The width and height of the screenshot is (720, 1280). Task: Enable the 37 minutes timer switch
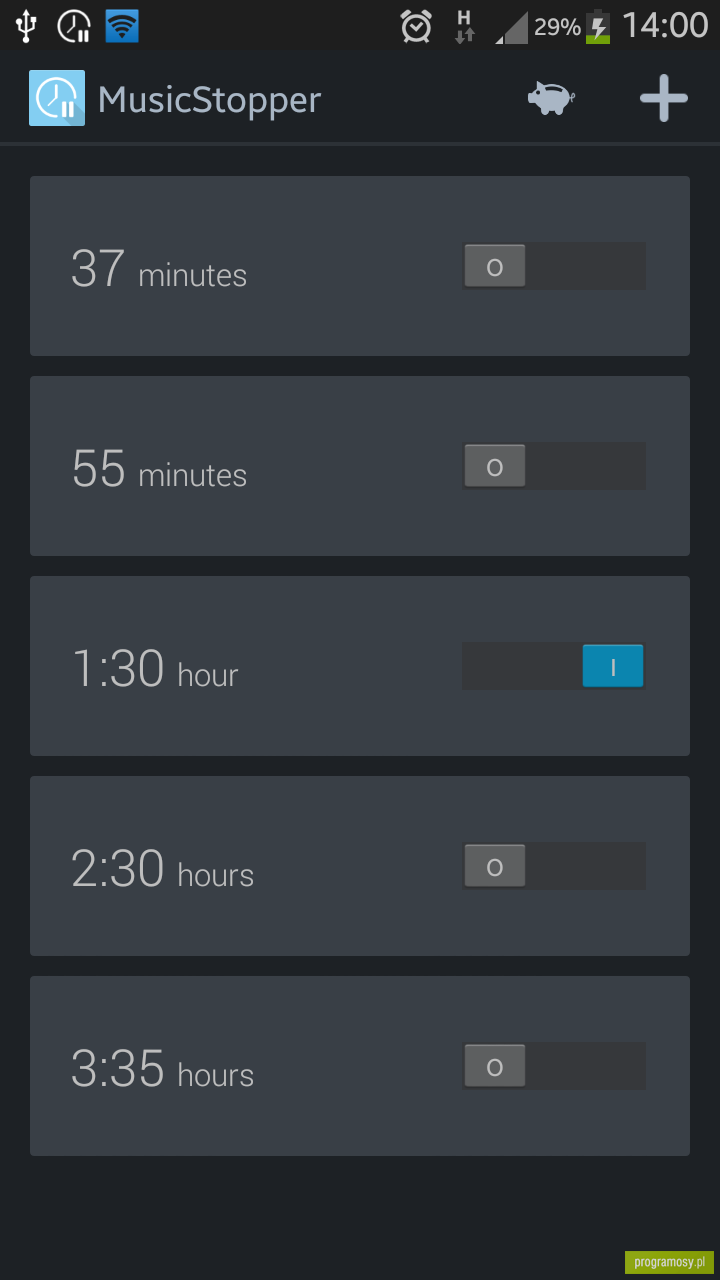pyautogui.click(x=554, y=266)
